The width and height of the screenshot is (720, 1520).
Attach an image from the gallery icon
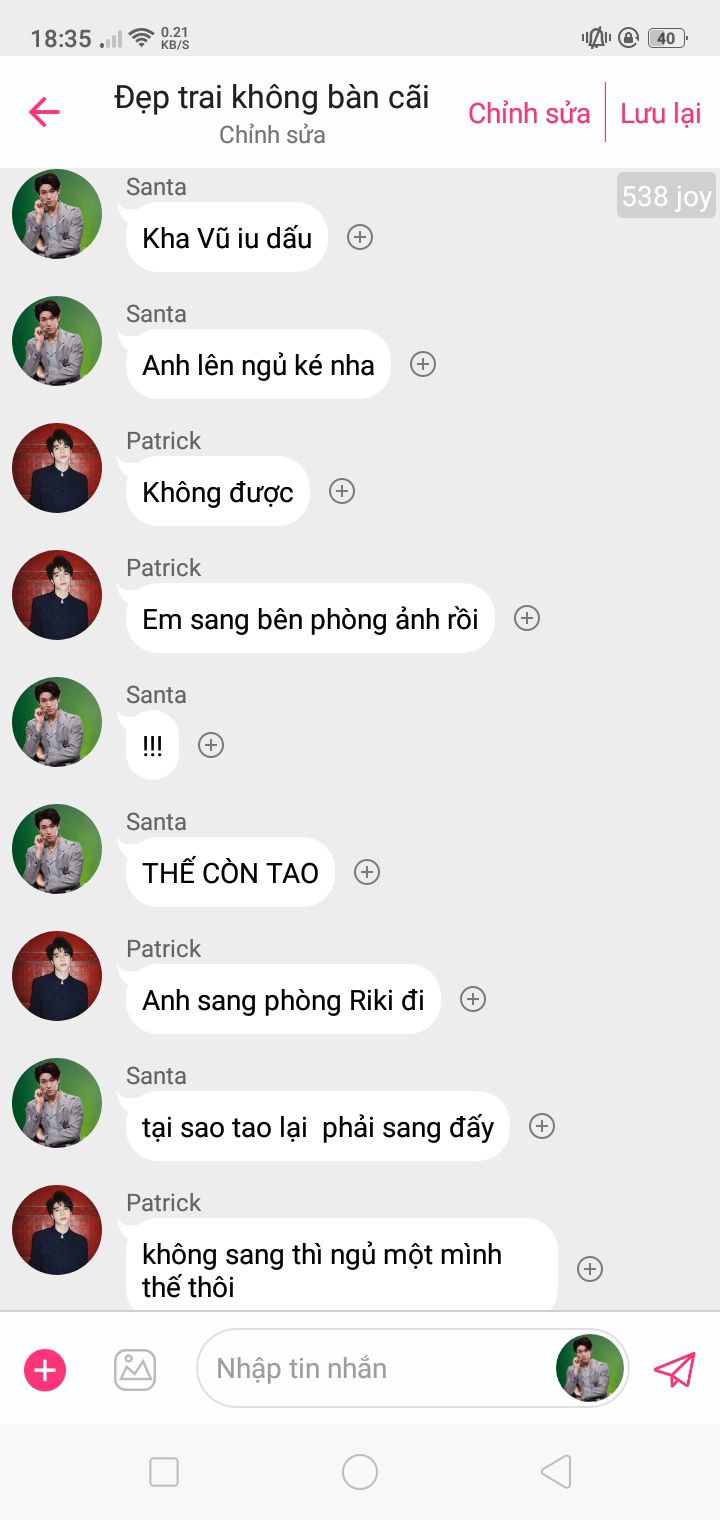coord(135,1370)
